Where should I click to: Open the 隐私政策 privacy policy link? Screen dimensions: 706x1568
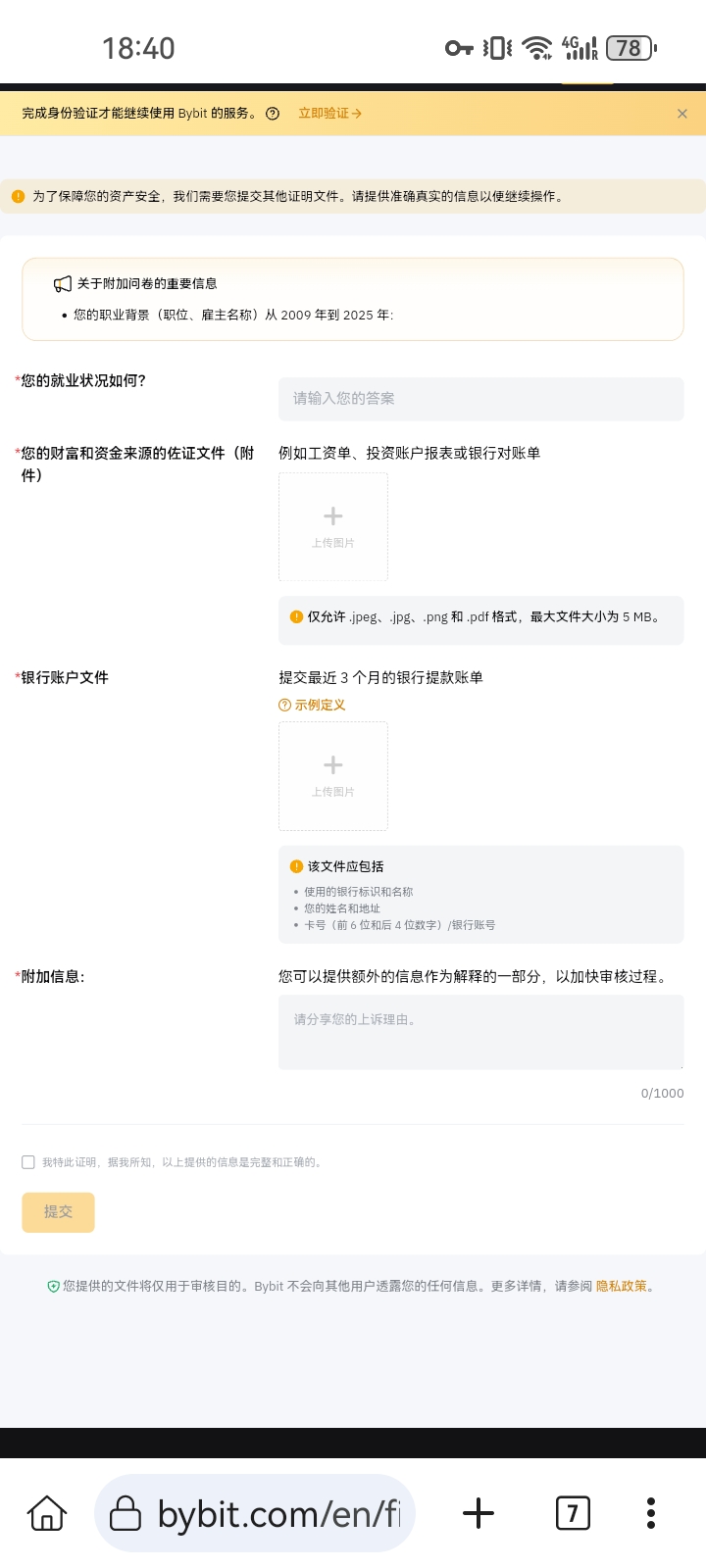click(622, 1286)
